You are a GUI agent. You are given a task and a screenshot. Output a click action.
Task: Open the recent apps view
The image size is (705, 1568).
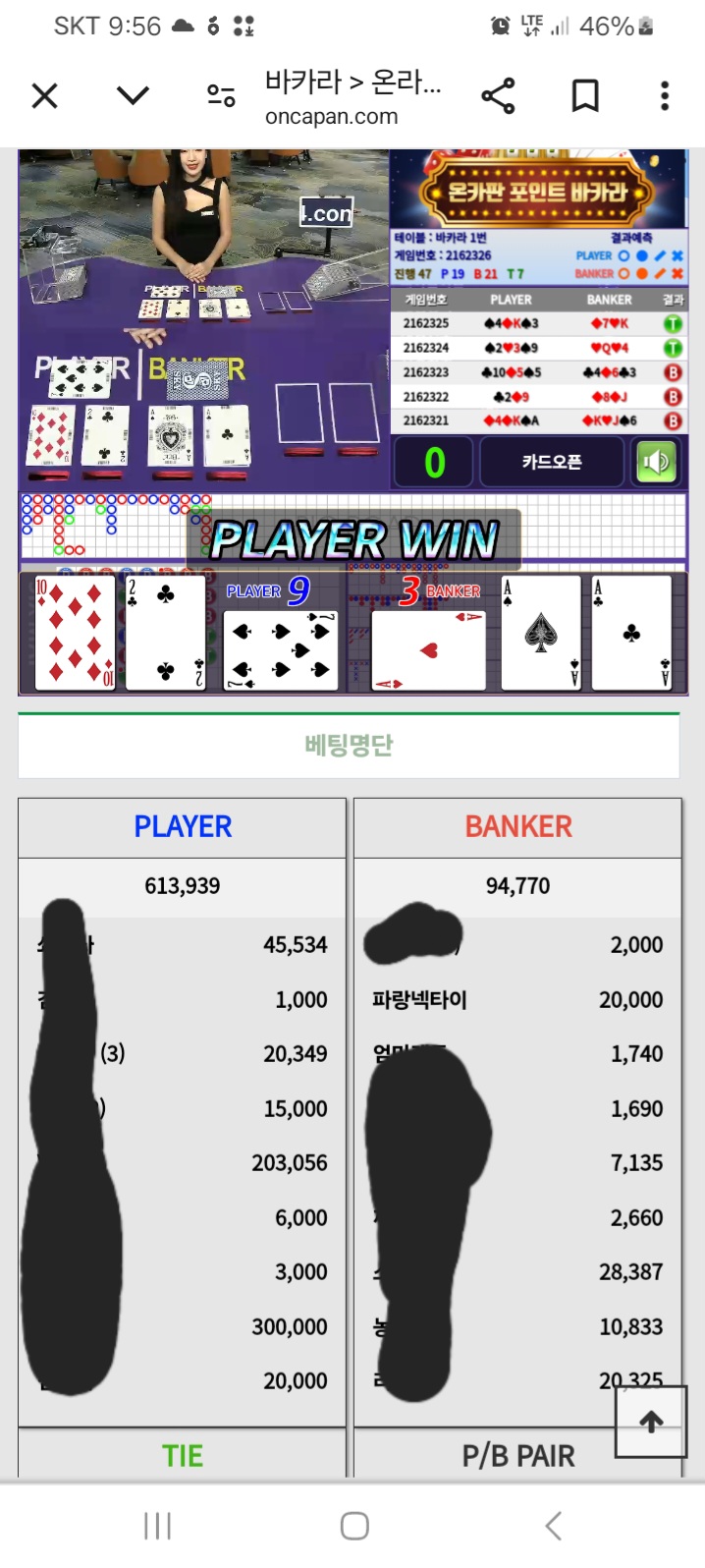pos(157,1526)
